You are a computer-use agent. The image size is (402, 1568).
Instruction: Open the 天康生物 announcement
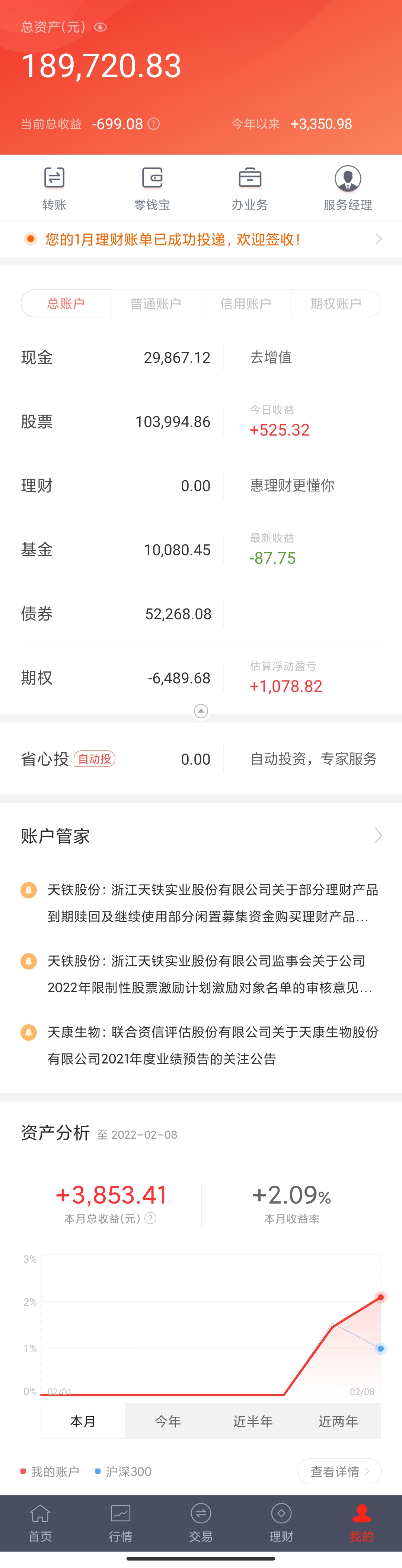213,1045
